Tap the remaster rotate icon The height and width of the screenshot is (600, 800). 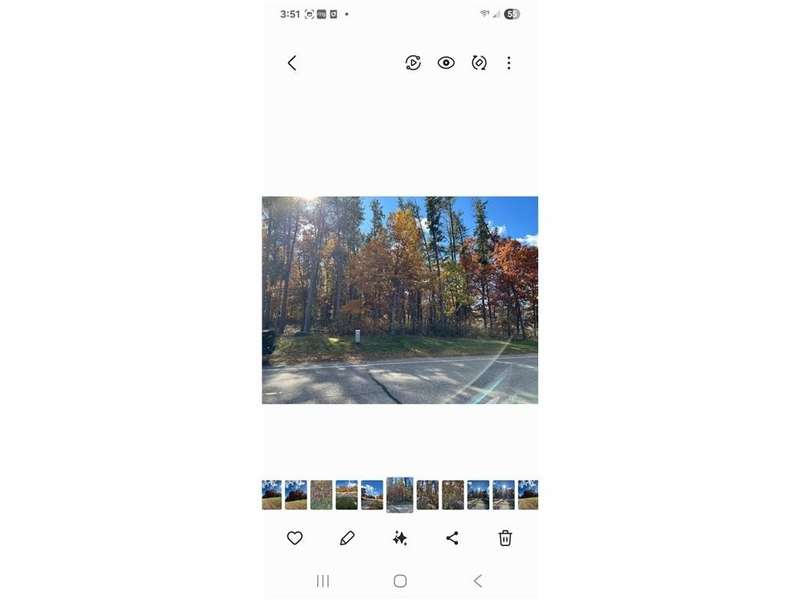coord(479,63)
